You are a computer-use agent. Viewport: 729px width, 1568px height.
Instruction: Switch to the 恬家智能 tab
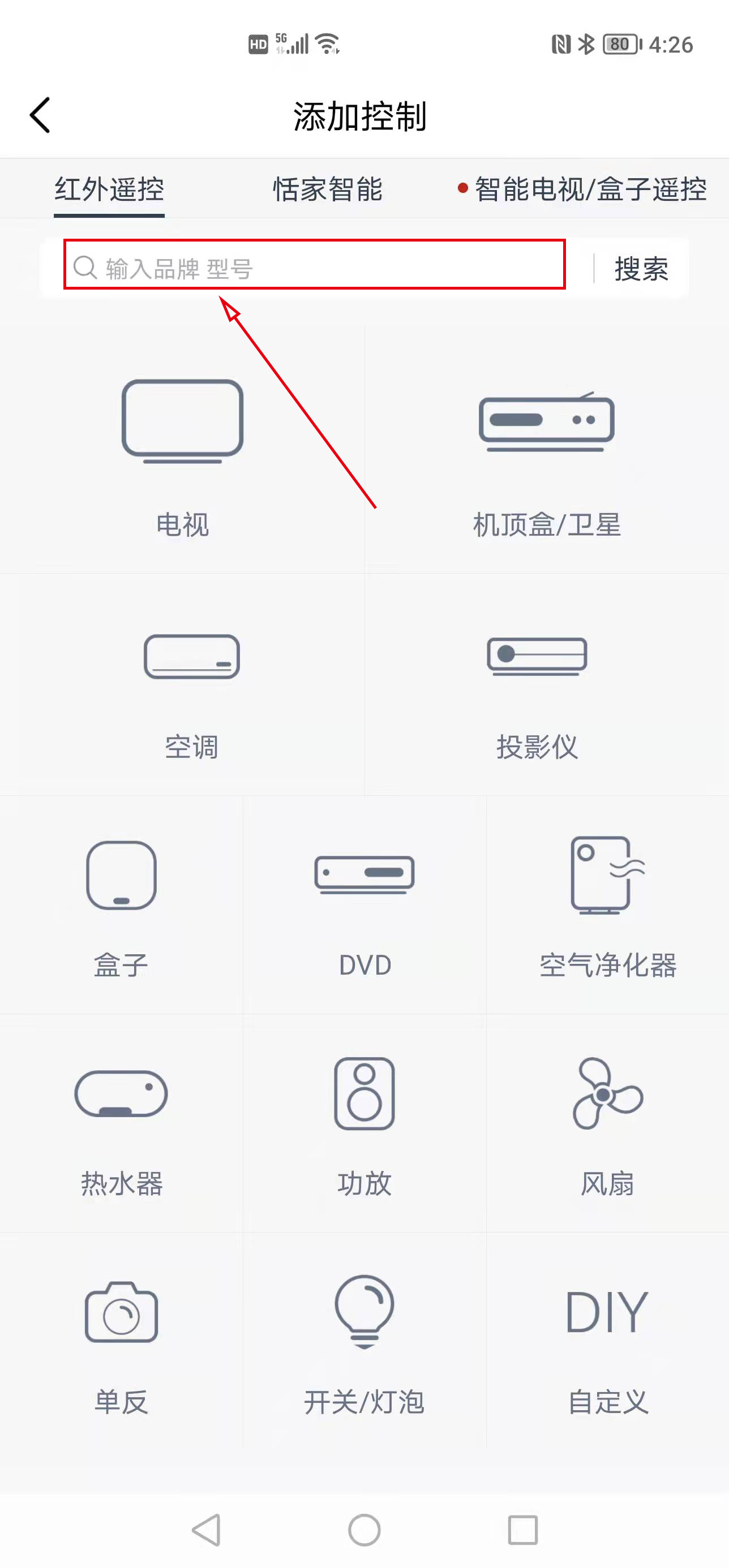pos(328,189)
